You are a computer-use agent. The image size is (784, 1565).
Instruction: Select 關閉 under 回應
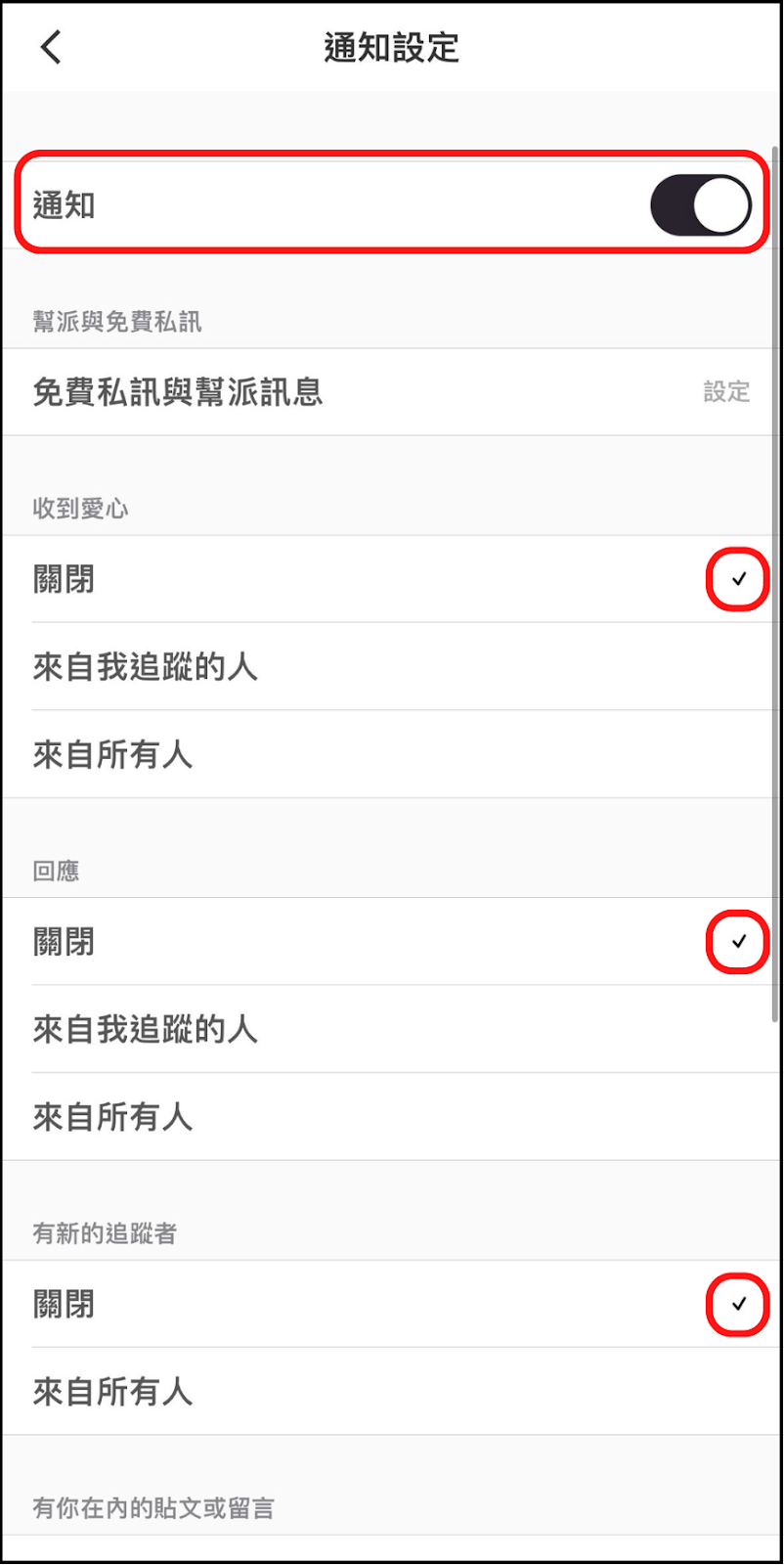[391, 942]
